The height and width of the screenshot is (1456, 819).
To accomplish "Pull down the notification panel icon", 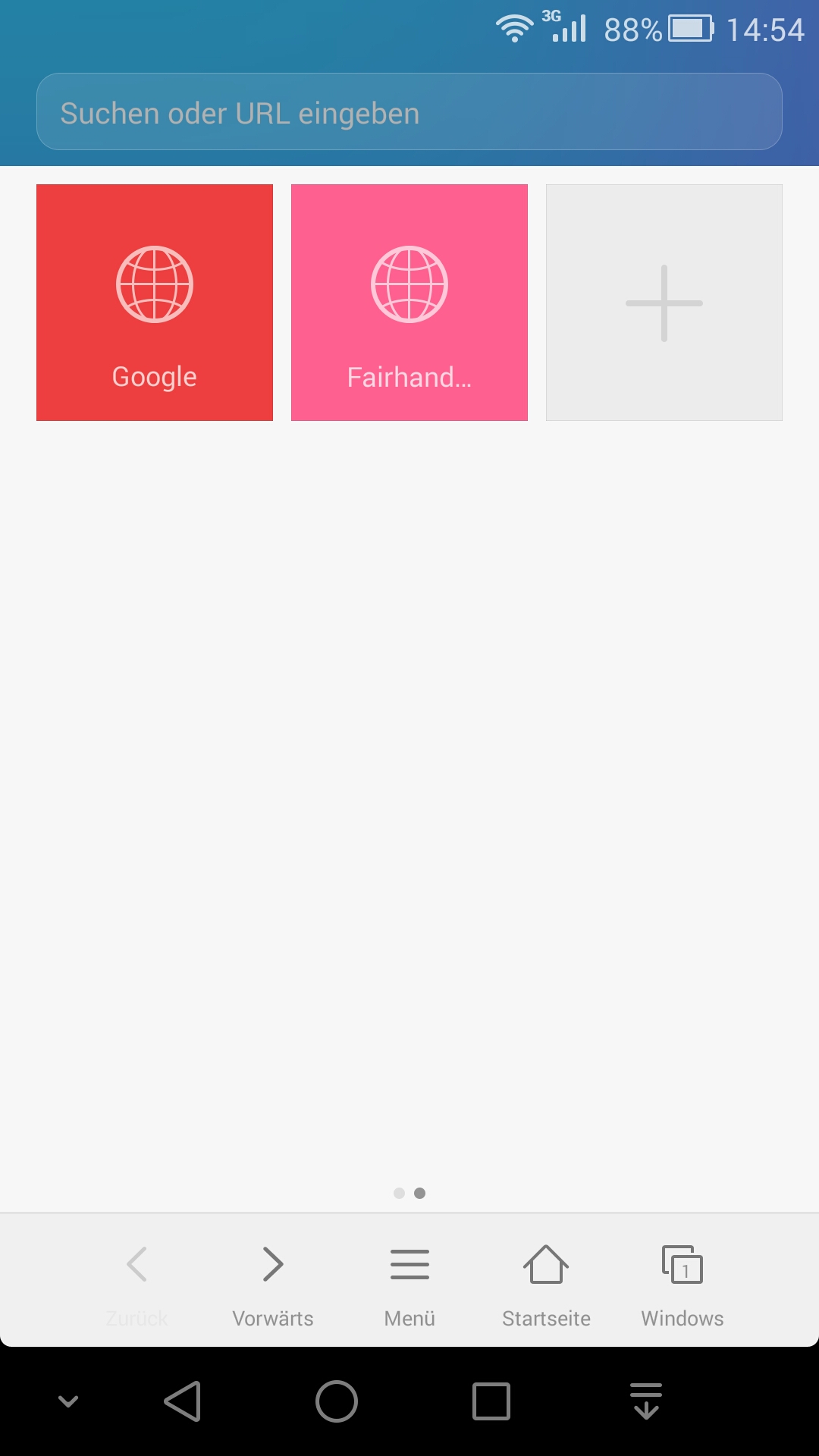I will (x=646, y=1401).
